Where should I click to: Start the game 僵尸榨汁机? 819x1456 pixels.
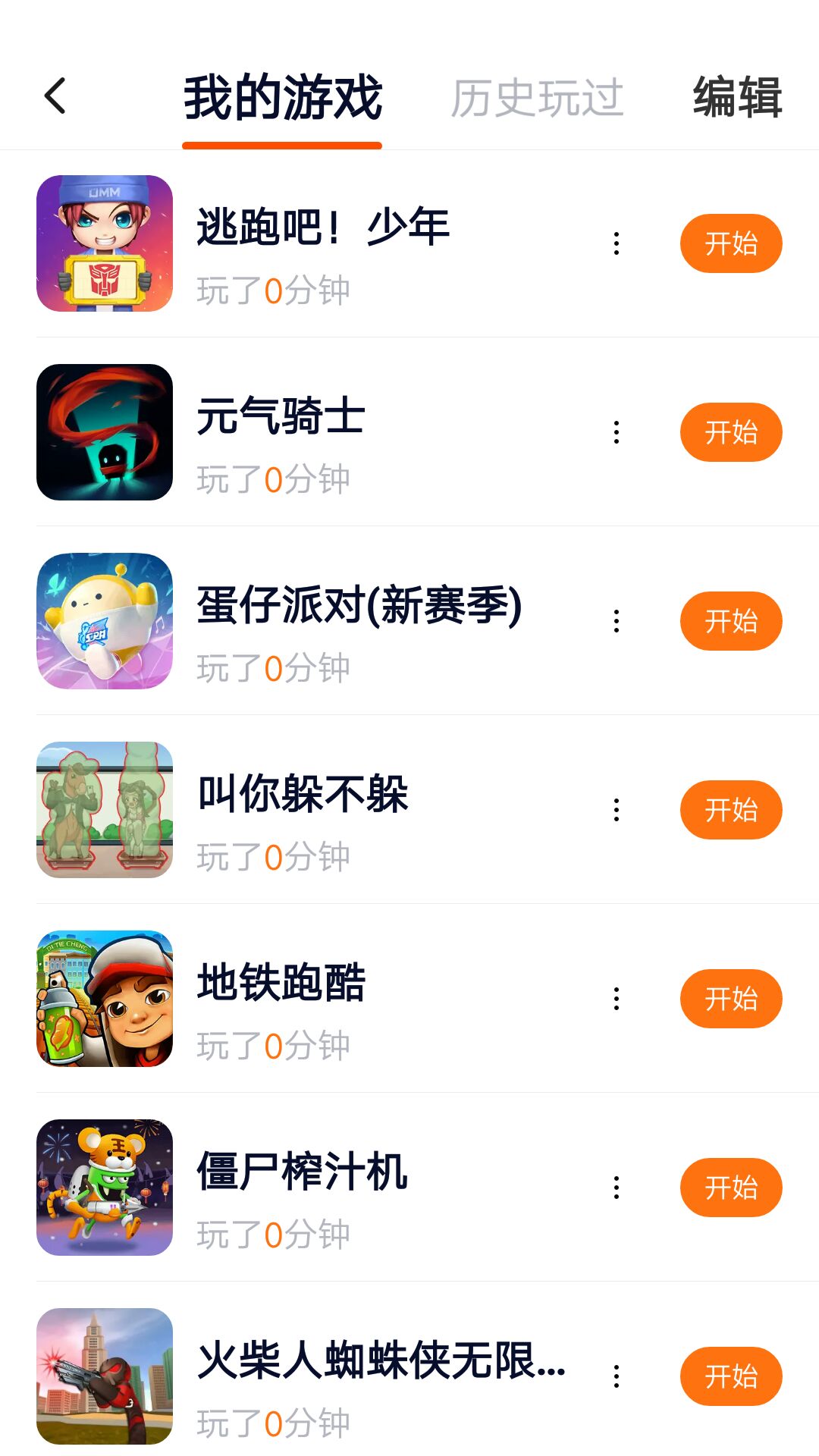tap(730, 1188)
